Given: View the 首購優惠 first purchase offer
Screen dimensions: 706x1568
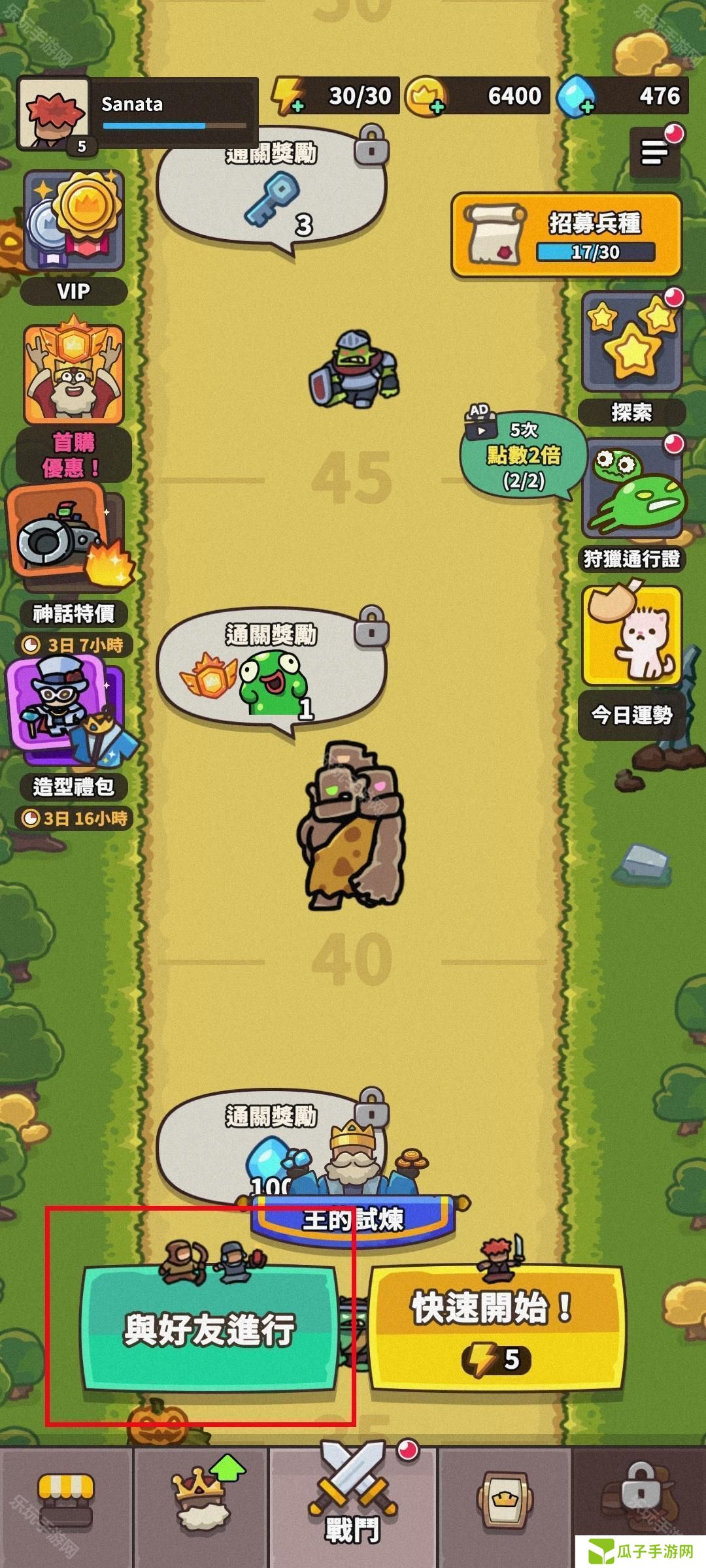Looking at the screenshot, I should click(x=73, y=399).
